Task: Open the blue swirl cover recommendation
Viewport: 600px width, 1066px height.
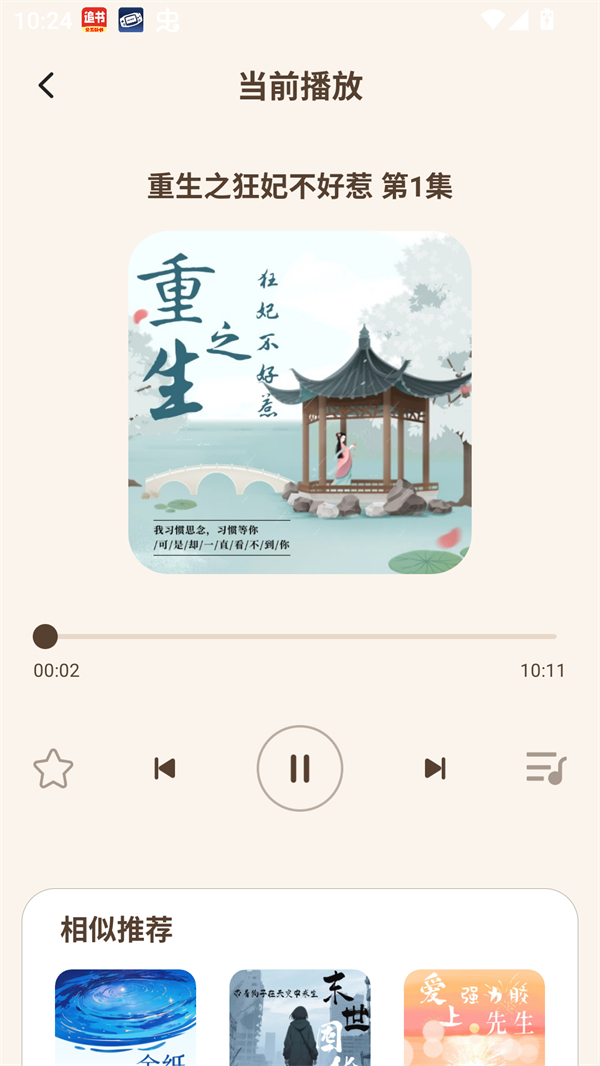Action: click(x=125, y=1017)
